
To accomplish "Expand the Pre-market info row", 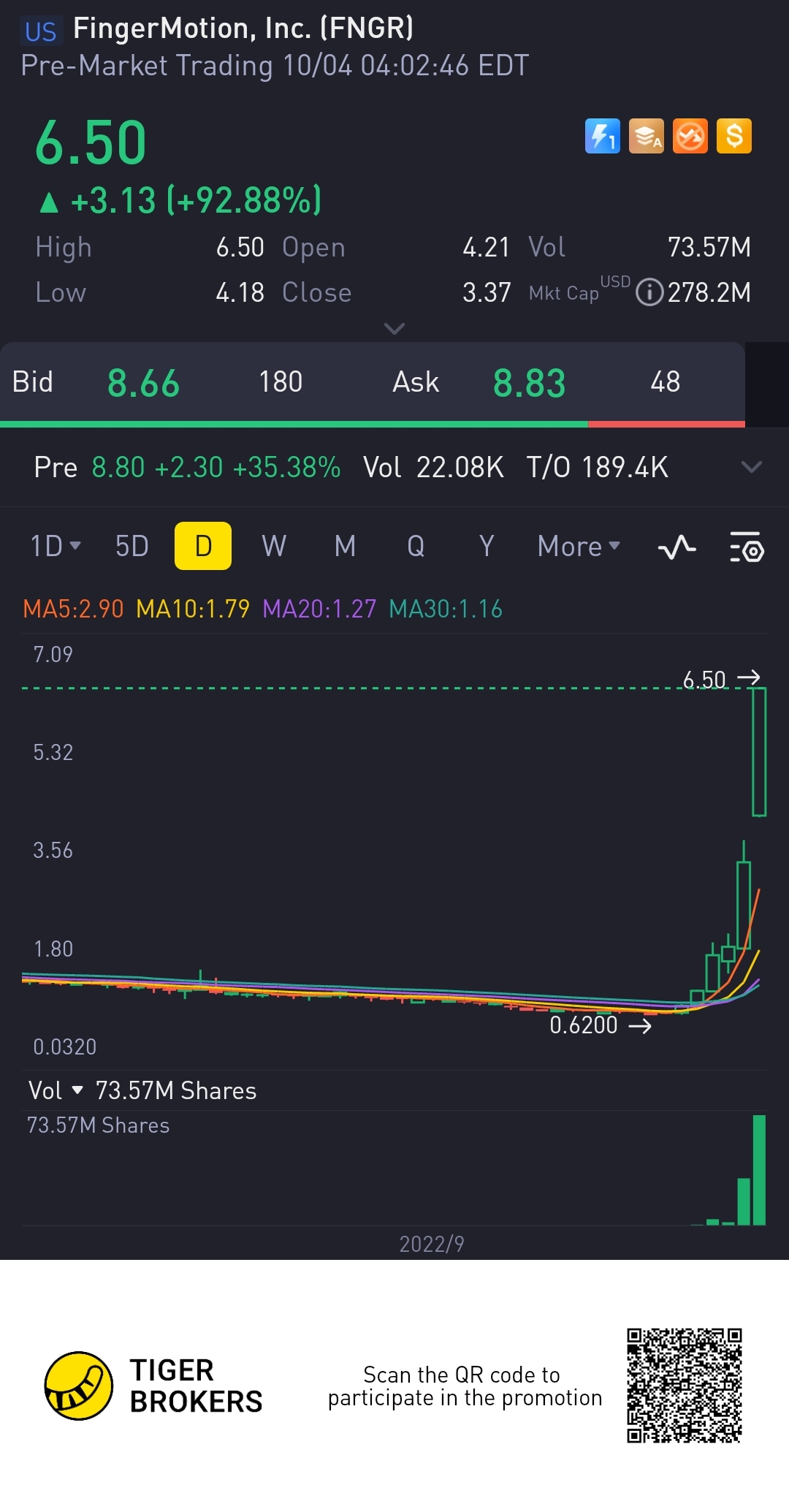I will click(x=752, y=467).
